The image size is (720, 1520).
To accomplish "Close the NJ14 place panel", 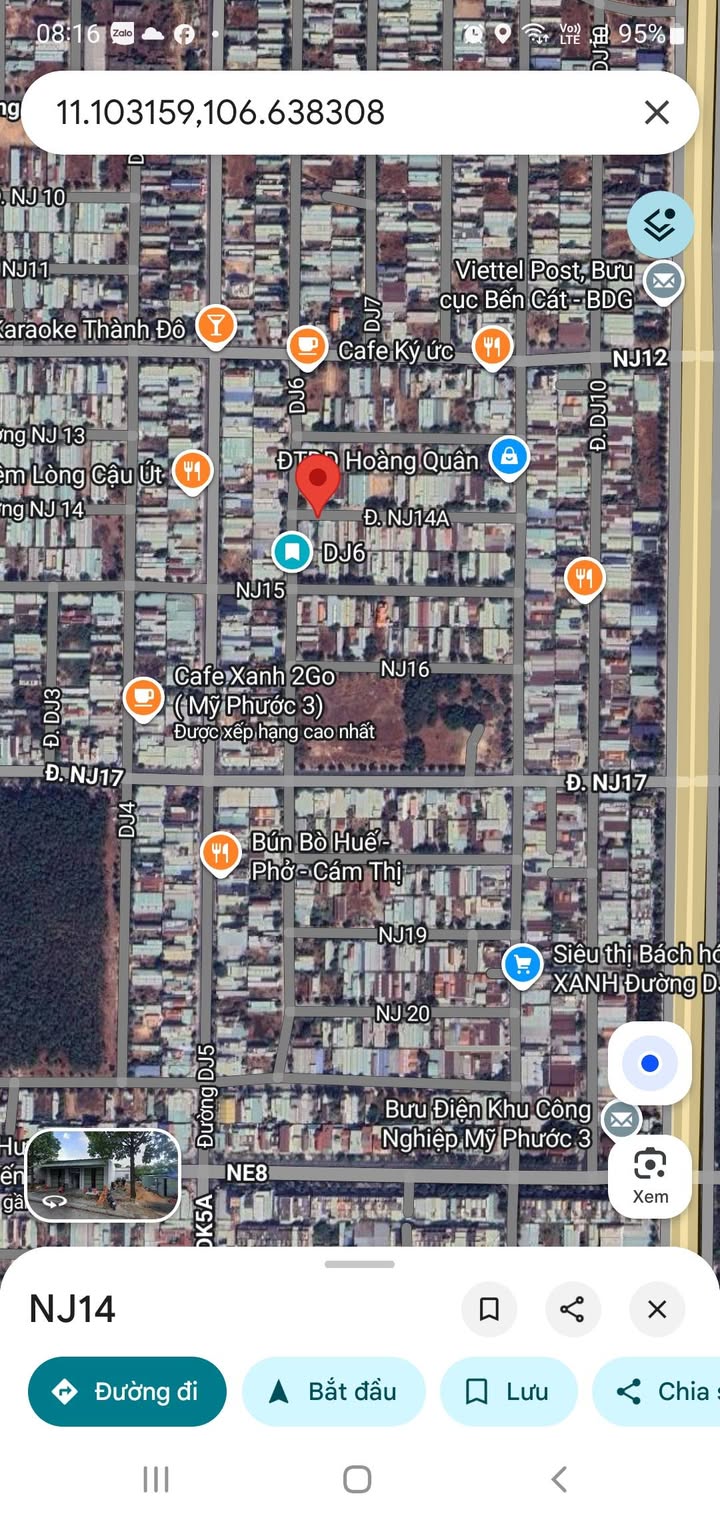I will [657, 1309].
